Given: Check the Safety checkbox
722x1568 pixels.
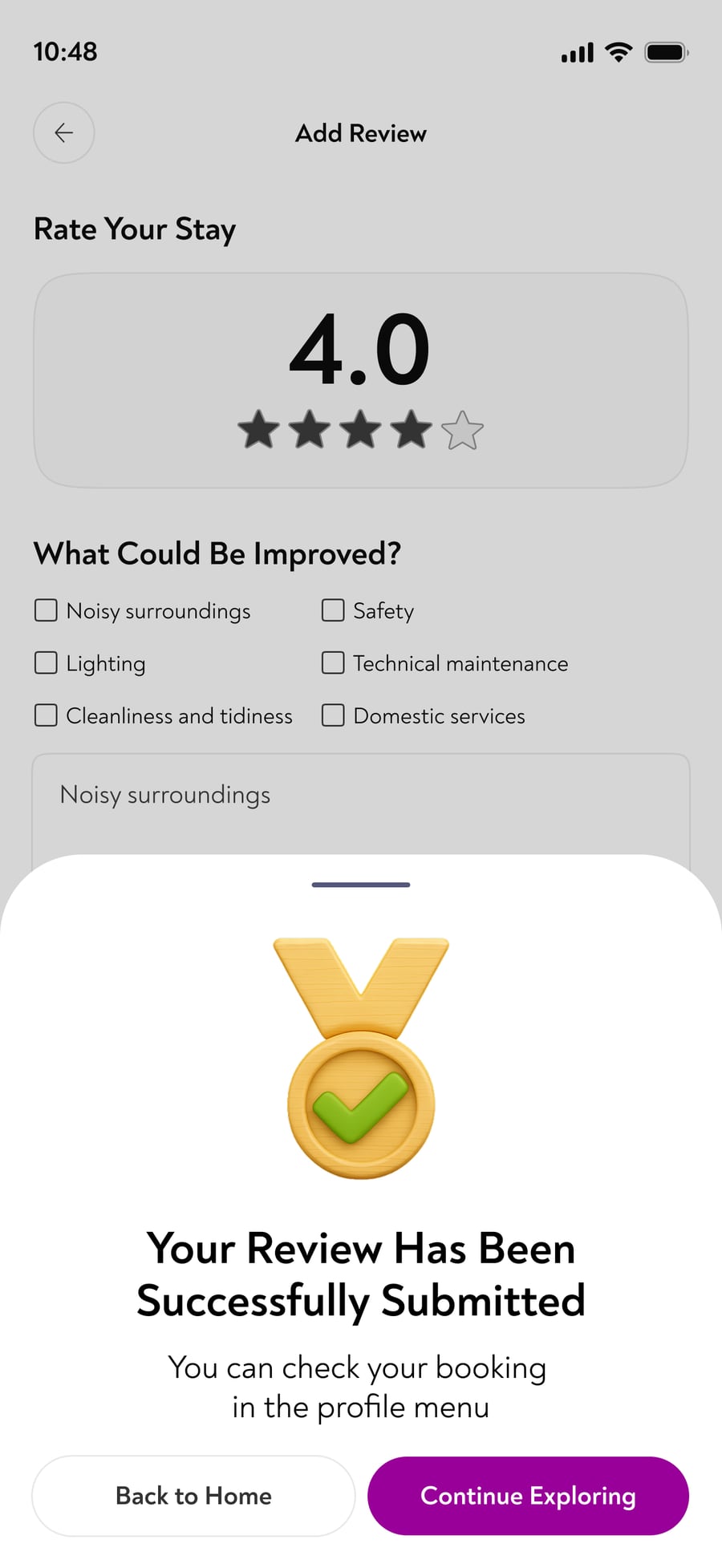Looking at the screenshot, I should pyautogui.click(x=333, y=610).
